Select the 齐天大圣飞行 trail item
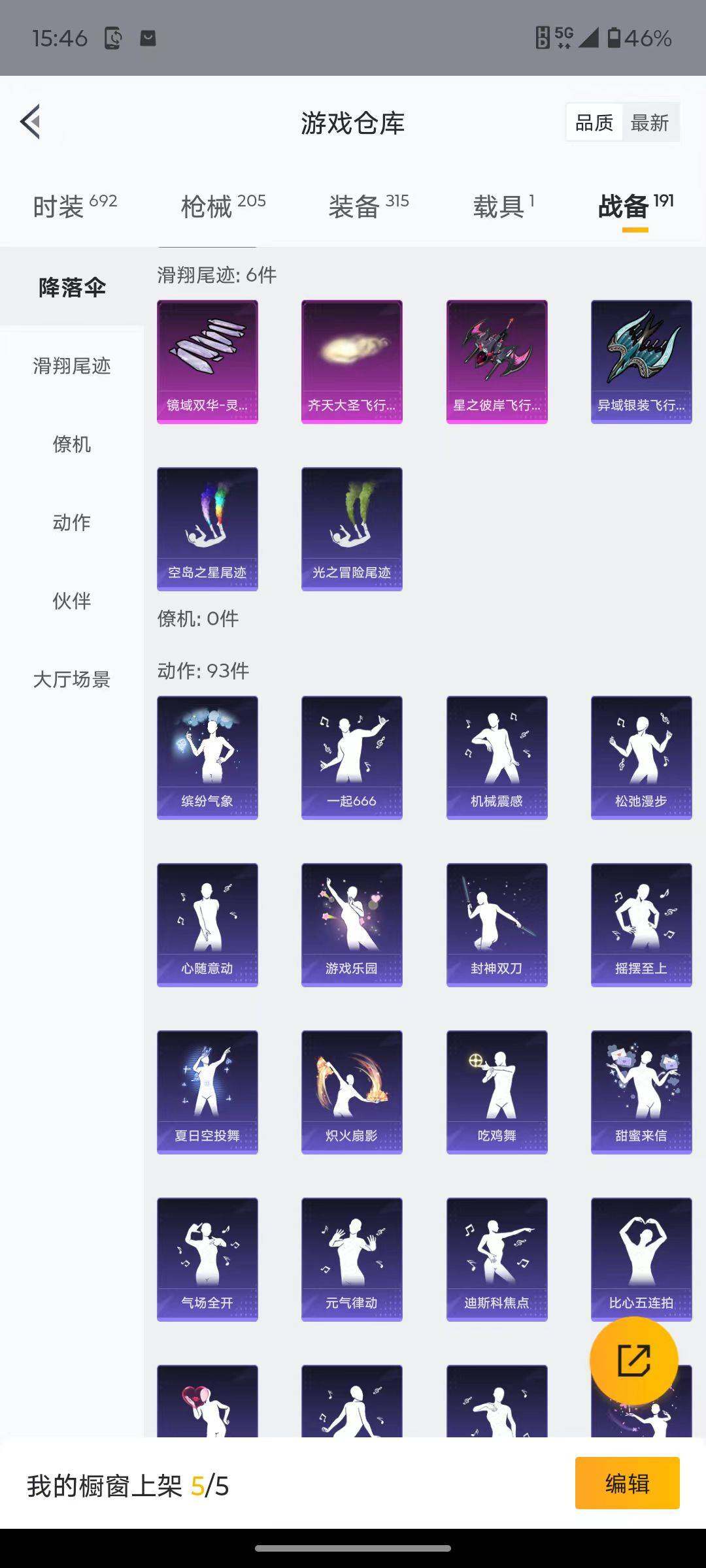This screenshot has height=1568, width=706. pos(352,361)
